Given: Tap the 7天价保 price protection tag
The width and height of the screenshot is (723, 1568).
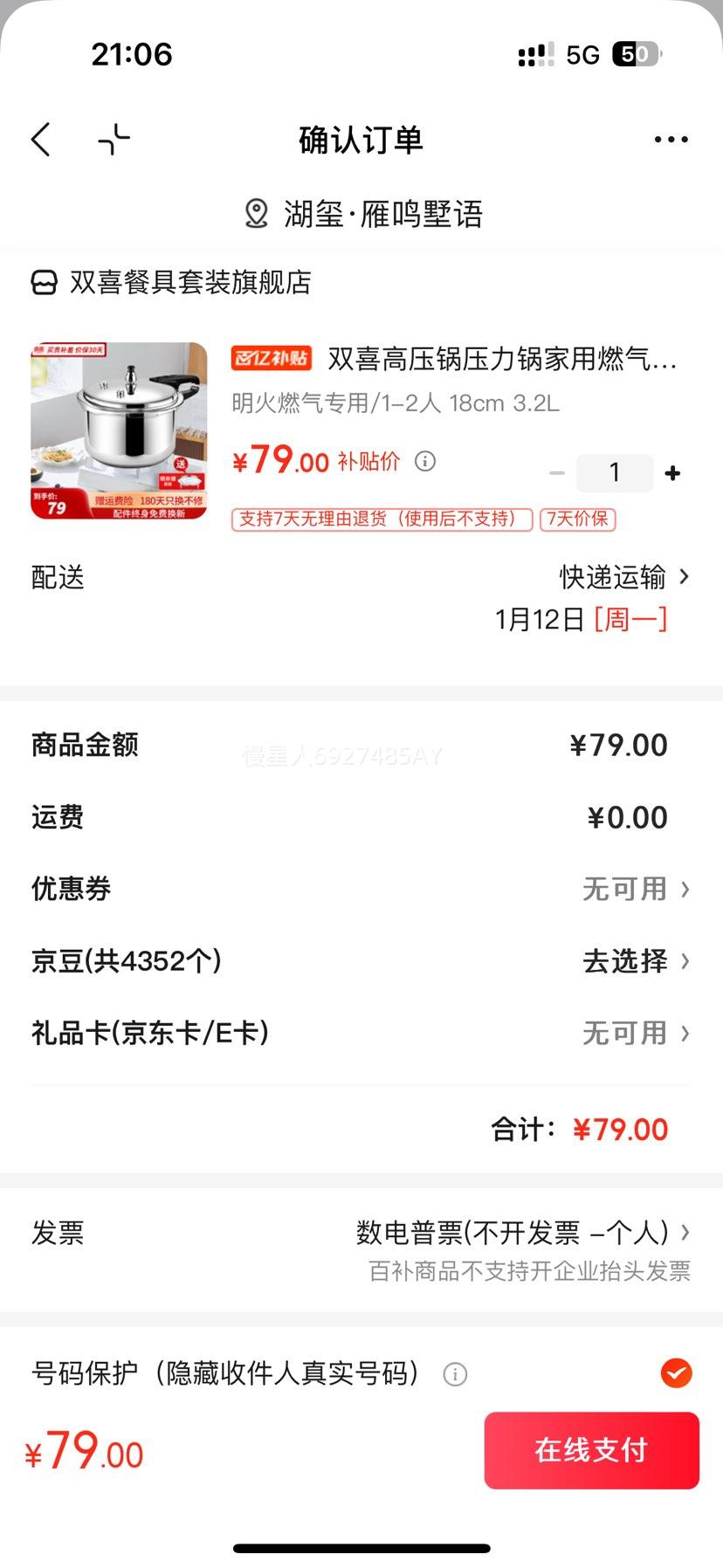Looking at the screenshot, I should point(577,519).
